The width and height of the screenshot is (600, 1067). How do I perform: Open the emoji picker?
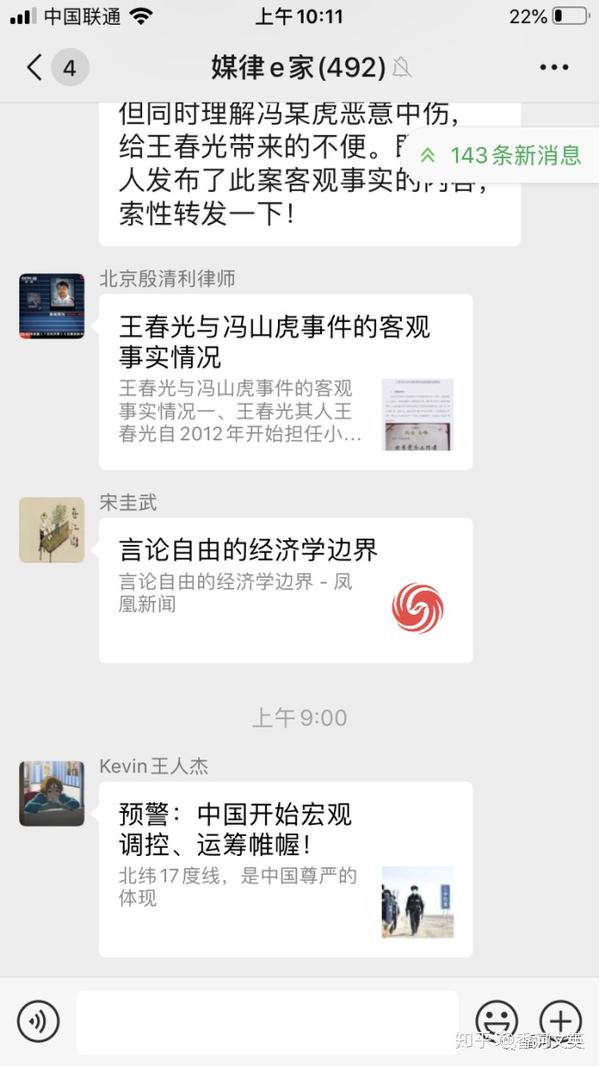(496, 1021)
